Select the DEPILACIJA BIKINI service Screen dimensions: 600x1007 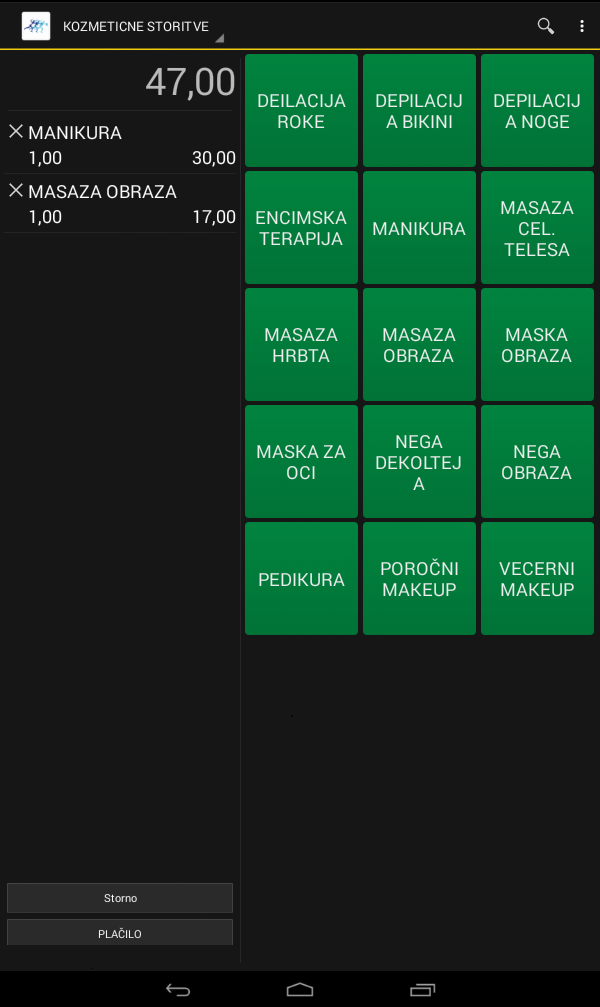(419, 111)
